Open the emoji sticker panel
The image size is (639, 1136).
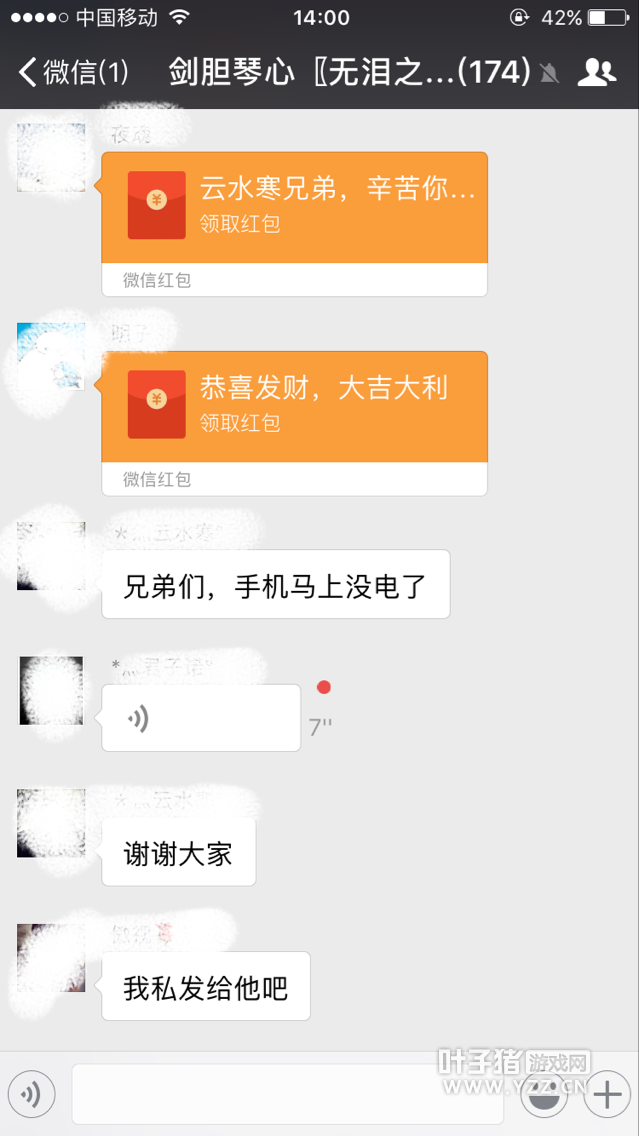[546, 1096]
